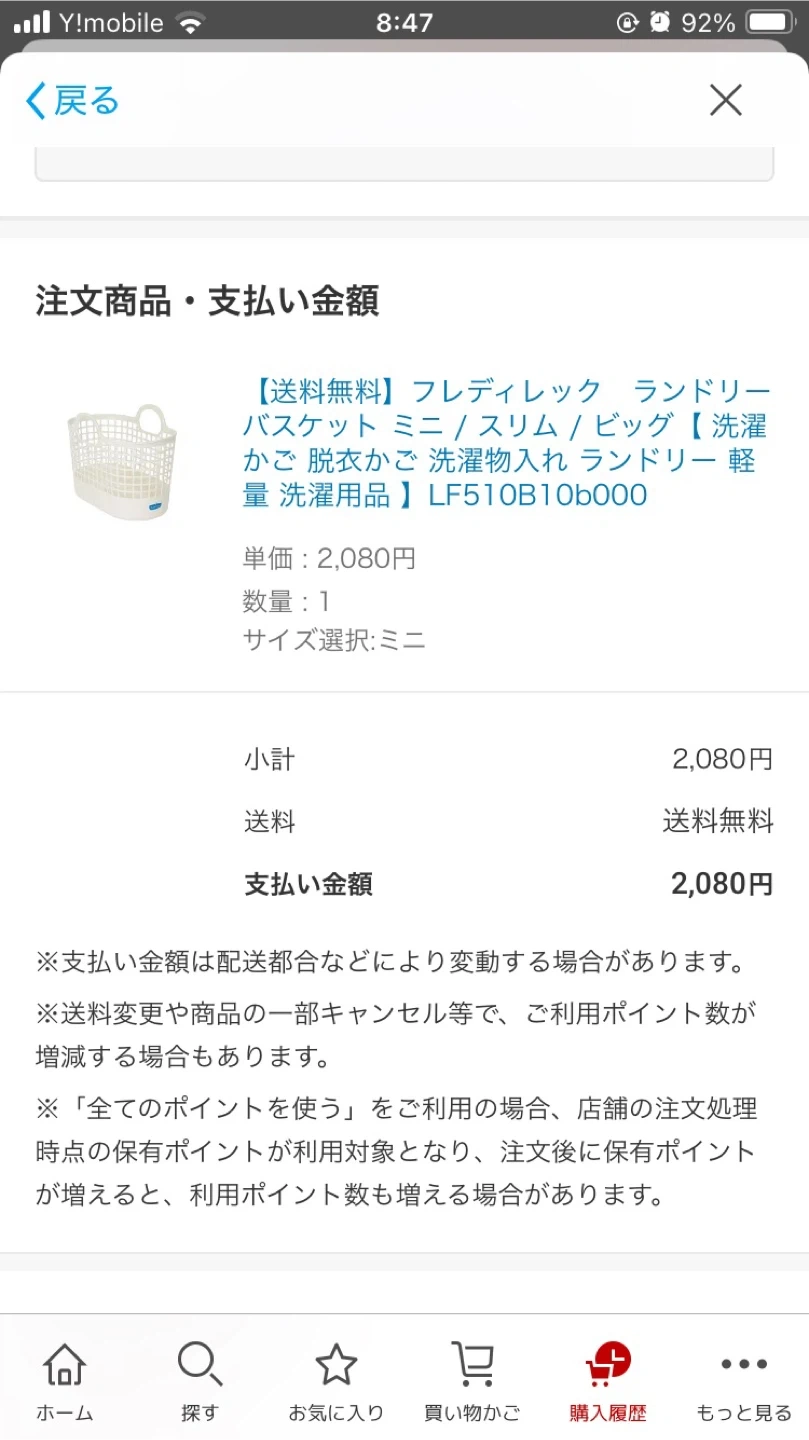Go back with the 戻る button
Image resolution: width=809 pixels, height=1440 pixels.
(72, 101)
